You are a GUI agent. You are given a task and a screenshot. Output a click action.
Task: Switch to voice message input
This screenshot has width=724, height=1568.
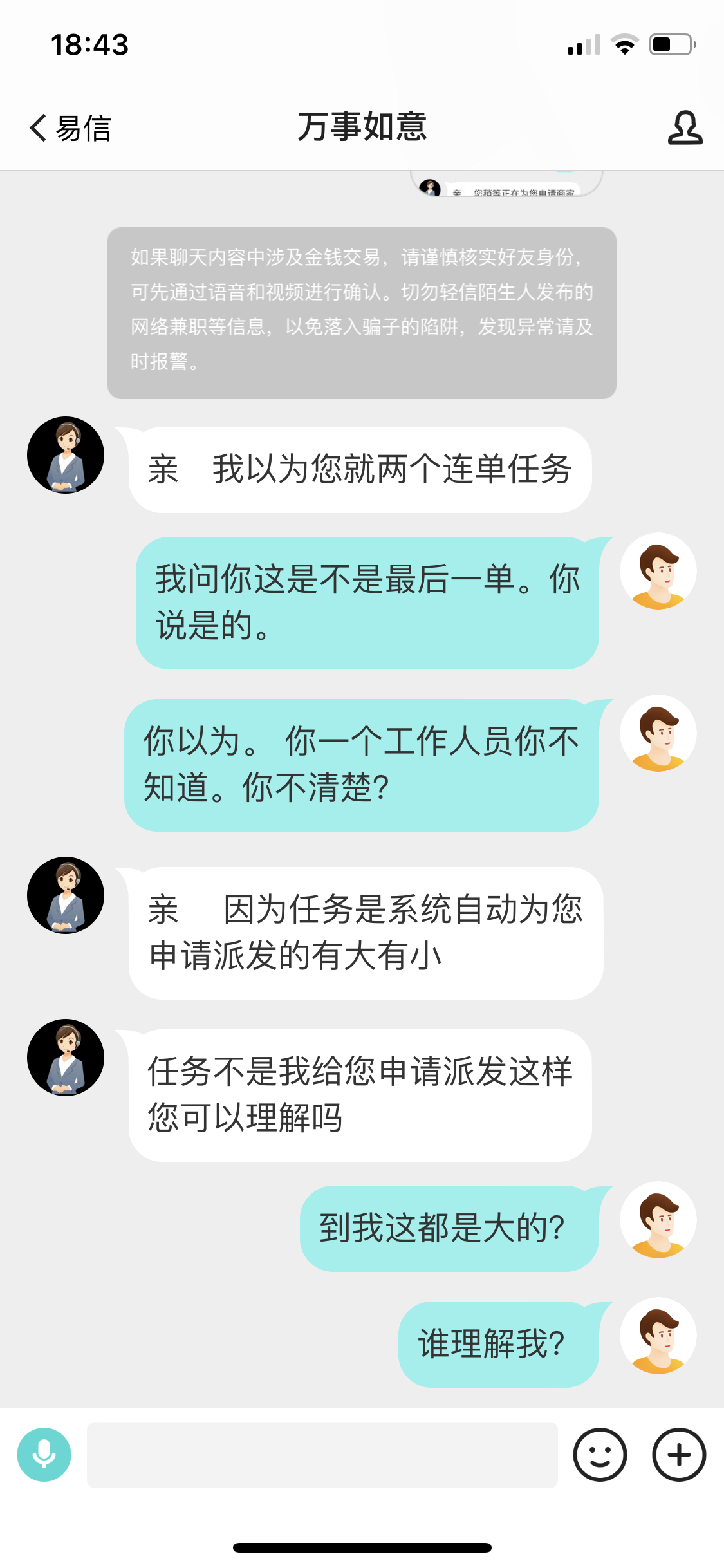pyautogui.click(x=44, y=1455)
